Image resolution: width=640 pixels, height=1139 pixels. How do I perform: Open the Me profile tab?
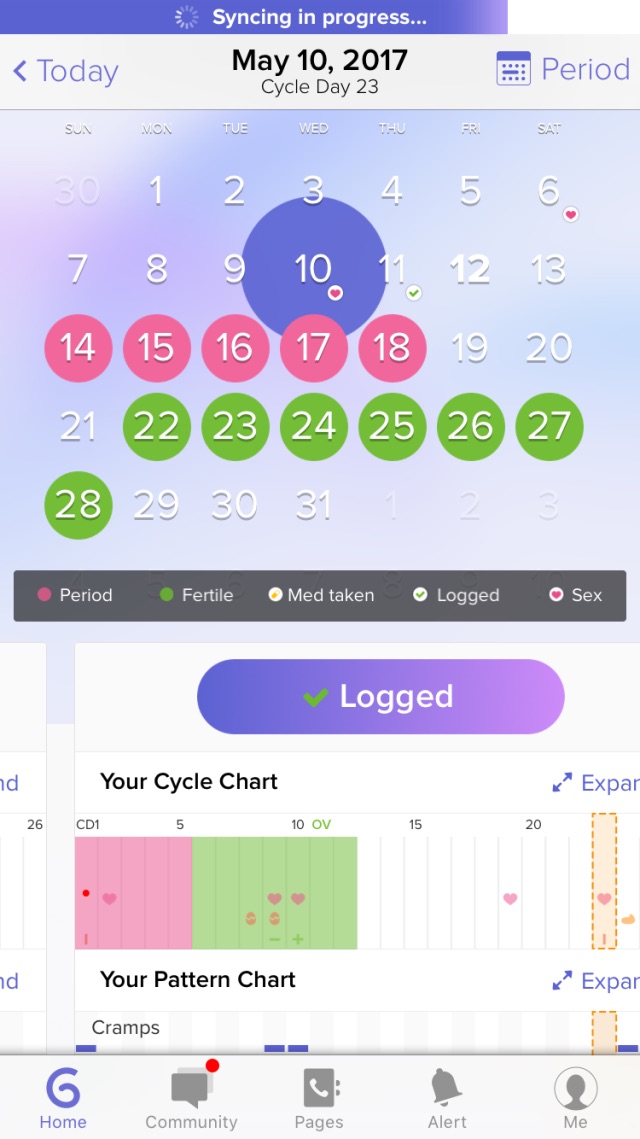[575, 1098]
